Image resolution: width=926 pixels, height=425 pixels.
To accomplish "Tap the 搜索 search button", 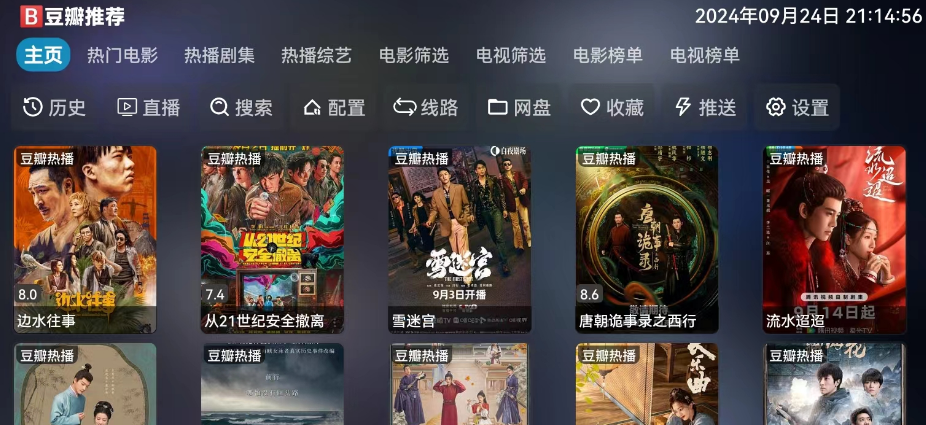I will (241, 107).
